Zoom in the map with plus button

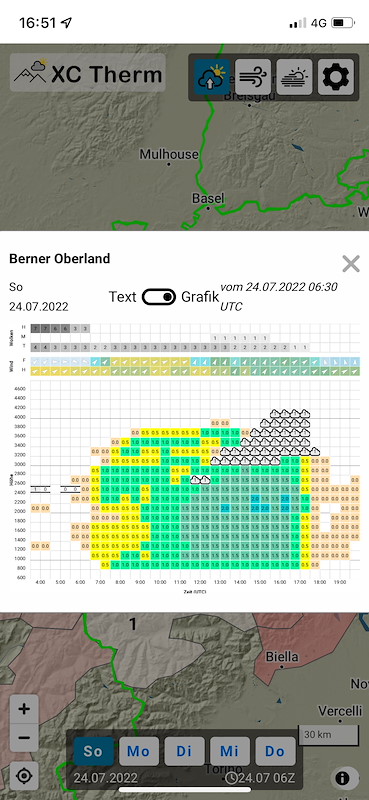pos(24,709)
